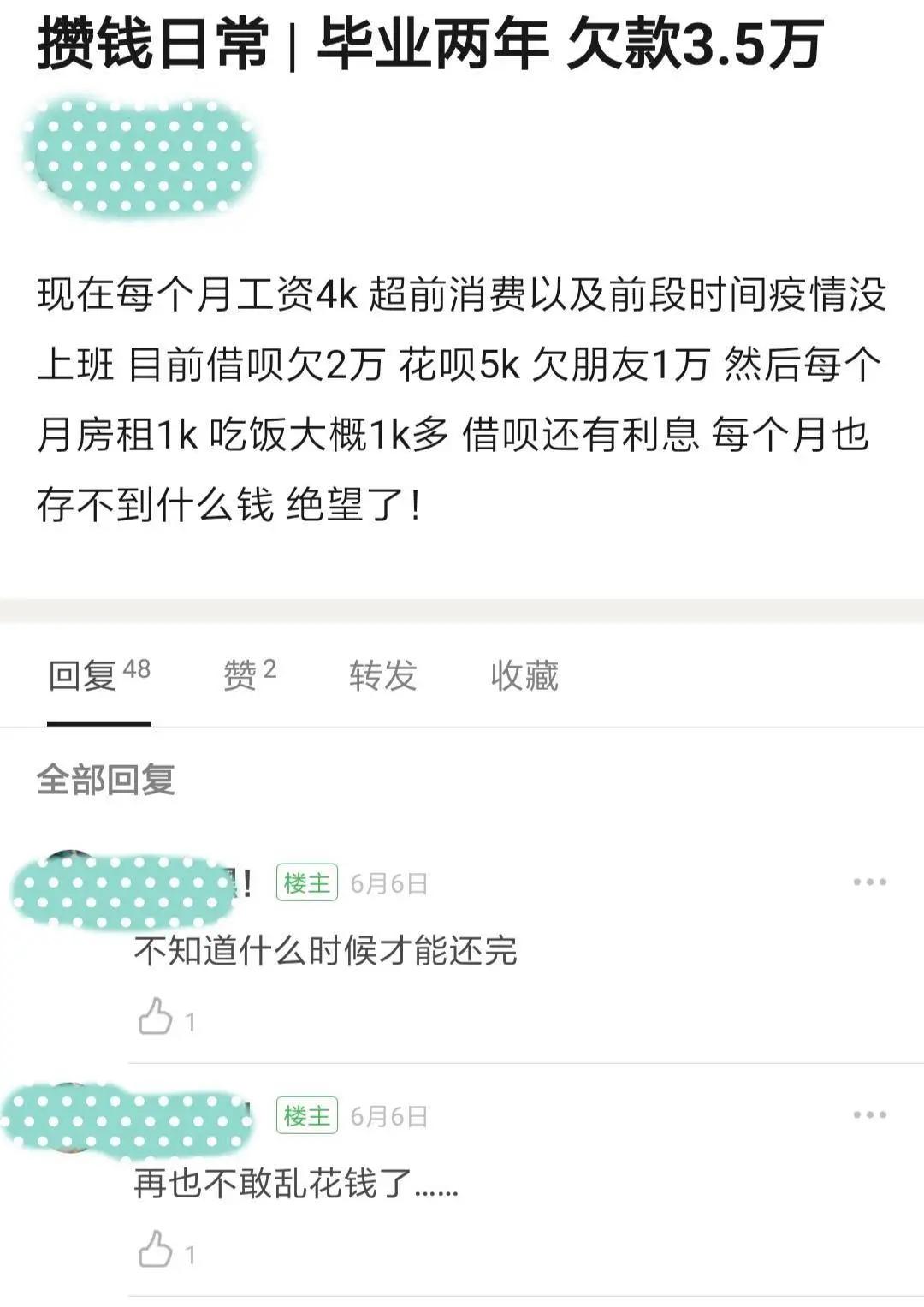Open the 转发 (repost) tab
The width and height of the screenshot is (924, 1307).
coord(383,676)
